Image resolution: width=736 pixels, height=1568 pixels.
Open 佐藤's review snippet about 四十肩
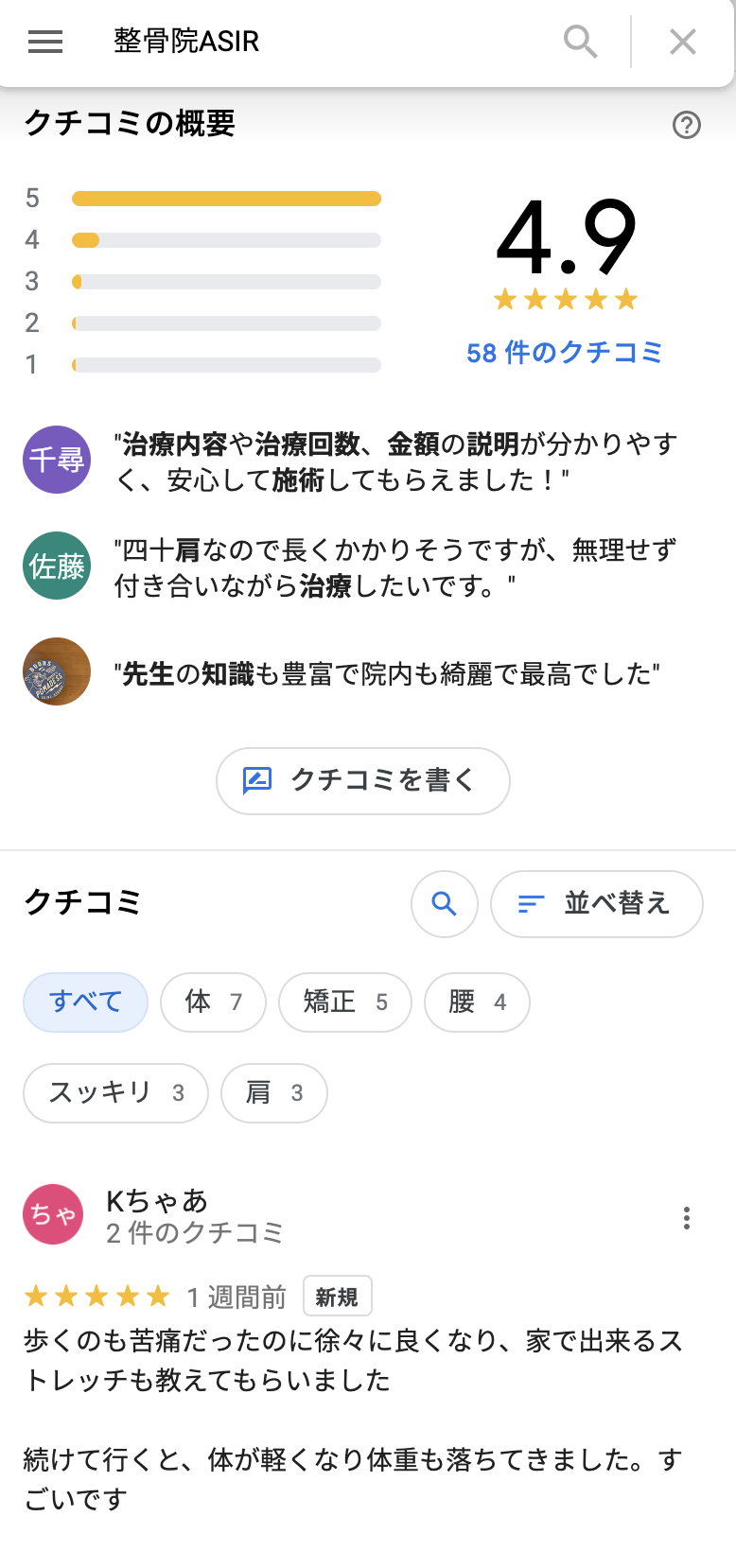click(396, 567)
